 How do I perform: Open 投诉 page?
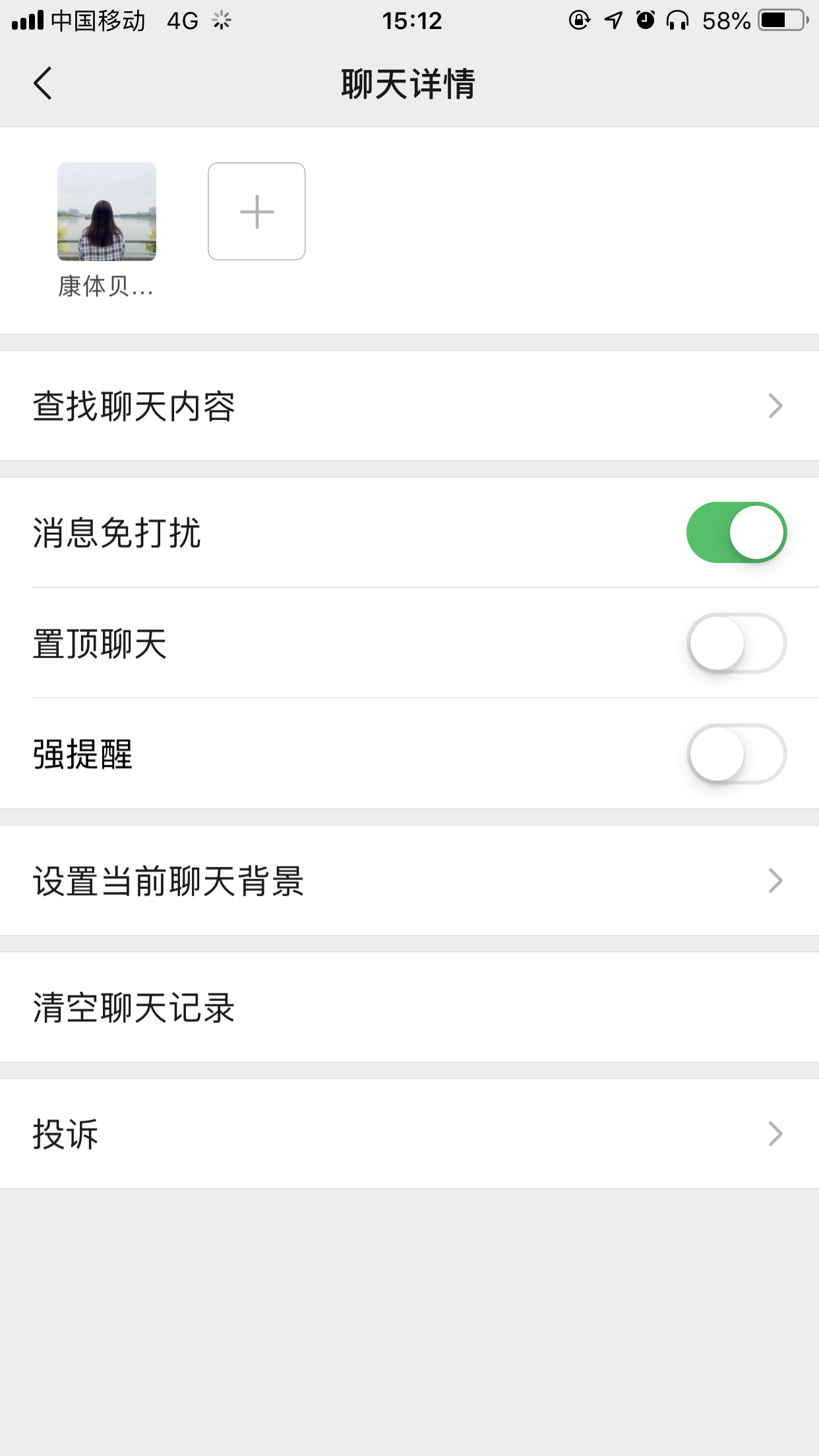pyautogui.click(x=409, y=1134)
